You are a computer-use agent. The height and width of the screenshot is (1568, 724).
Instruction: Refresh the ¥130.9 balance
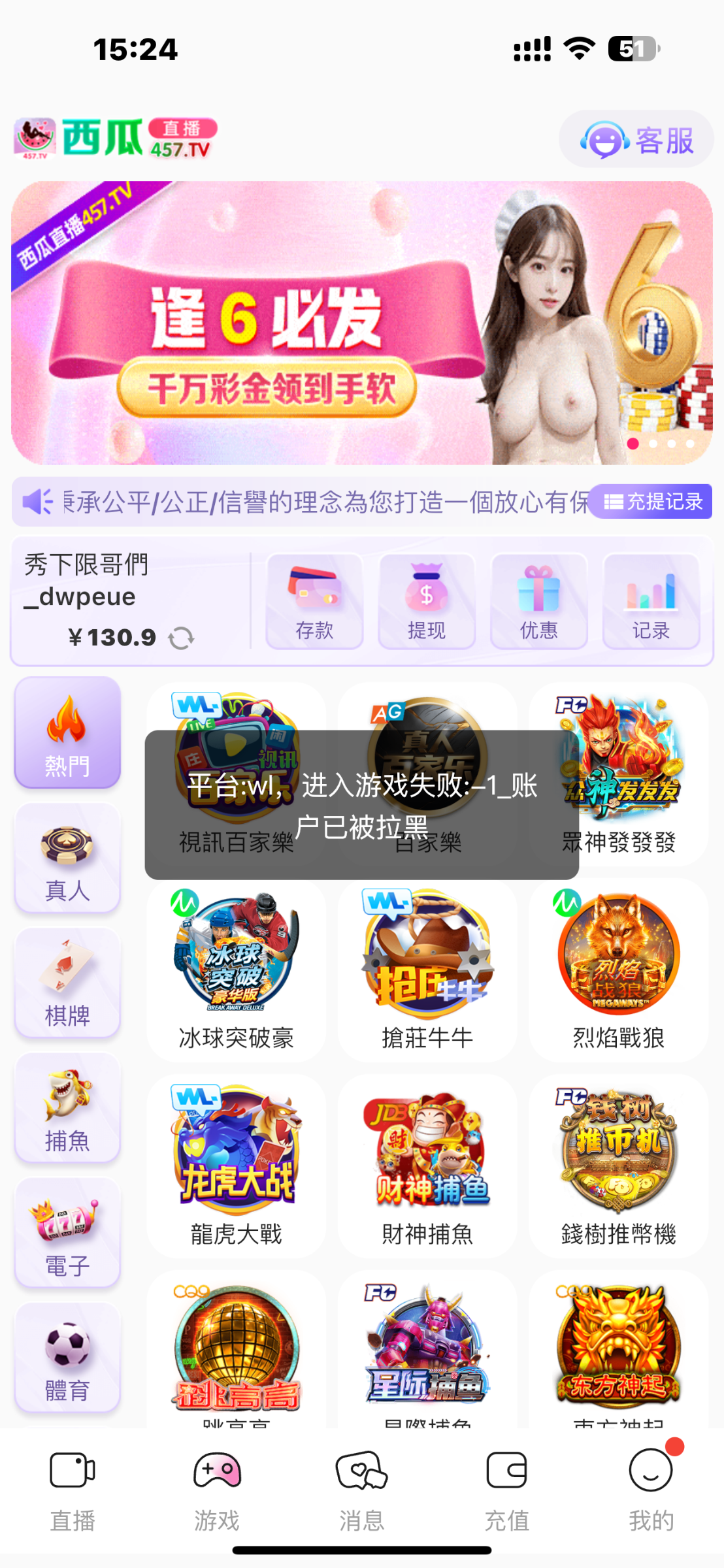coord(181,638)
